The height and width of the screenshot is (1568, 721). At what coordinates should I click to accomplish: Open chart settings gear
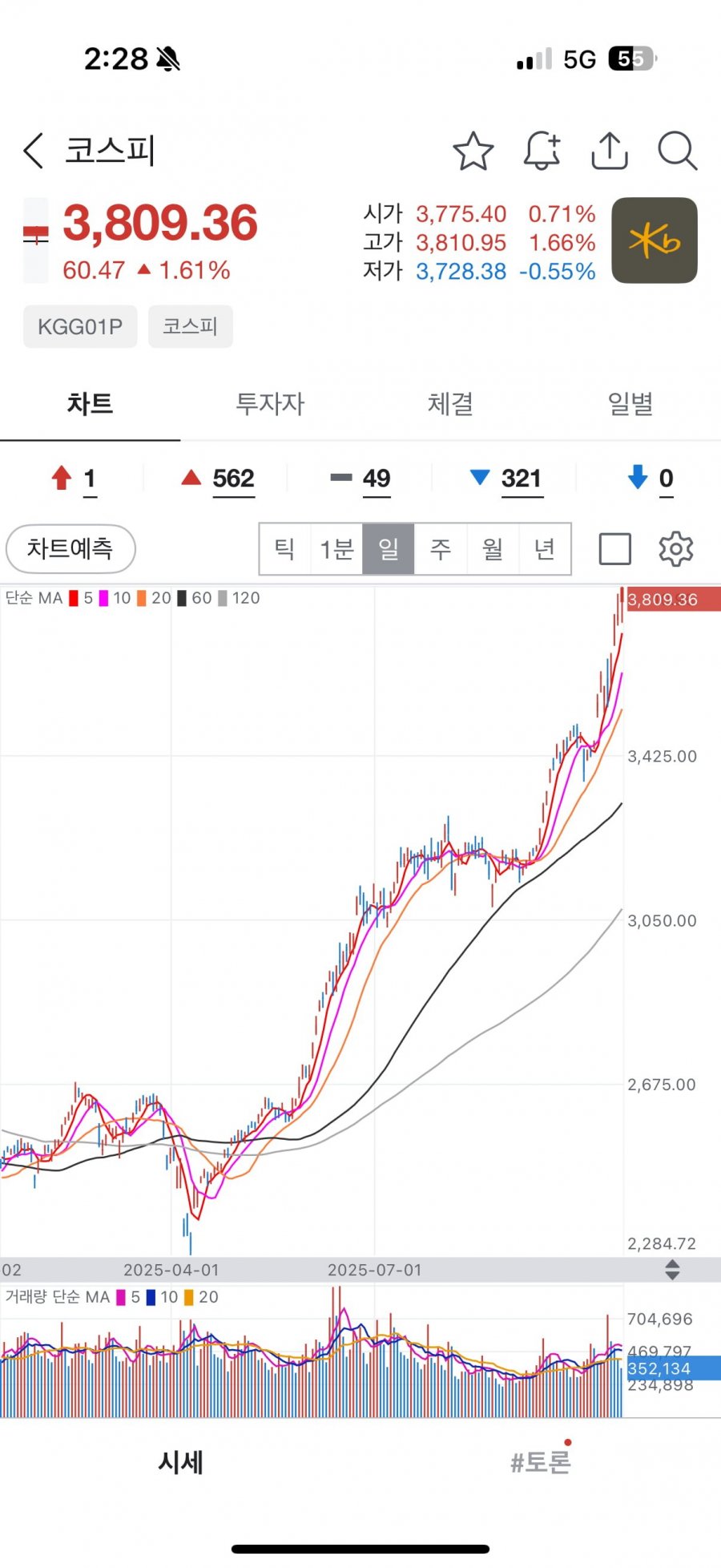[675, 549]
